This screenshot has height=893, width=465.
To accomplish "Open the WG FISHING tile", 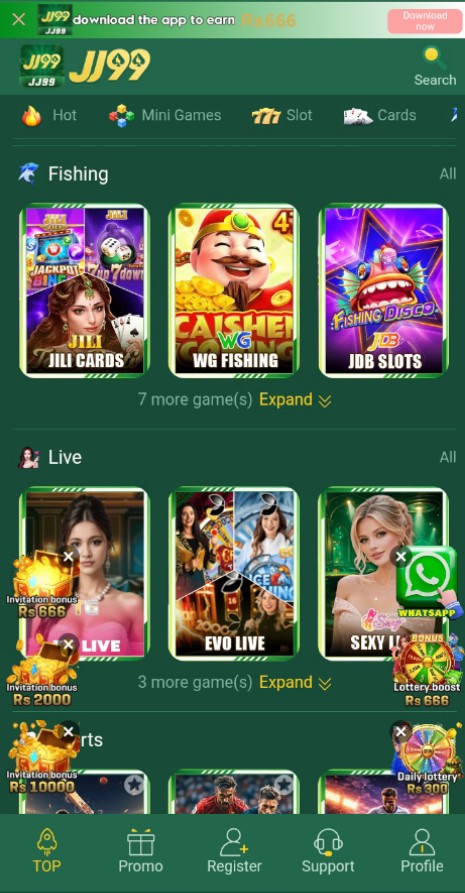I will click(x=234, y=290).
